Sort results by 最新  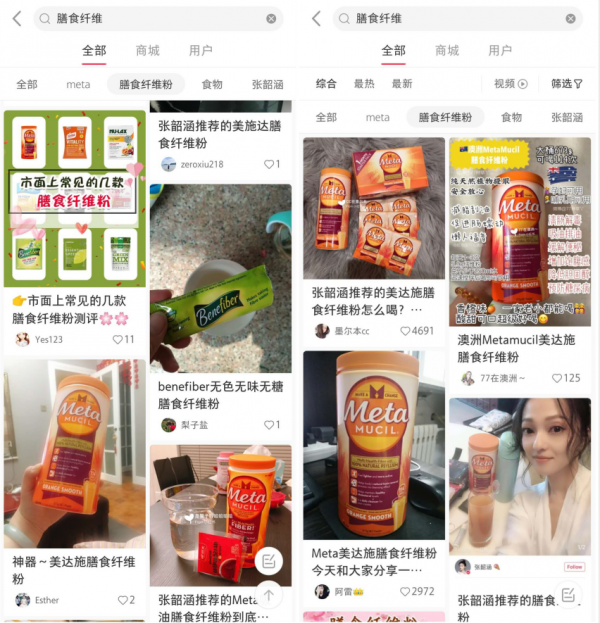coord(402,84)
